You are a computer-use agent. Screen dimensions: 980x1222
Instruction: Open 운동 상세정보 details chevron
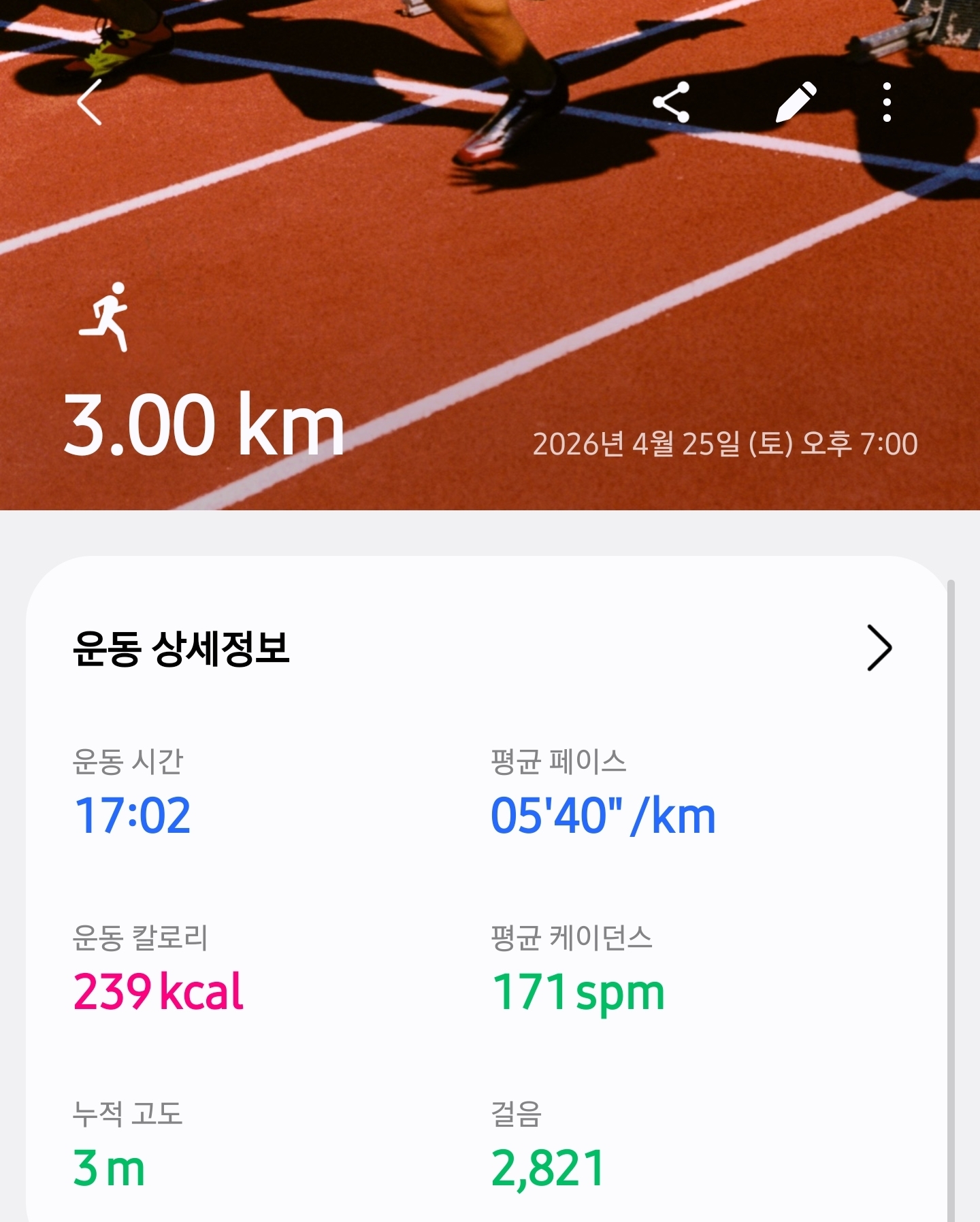879,648
